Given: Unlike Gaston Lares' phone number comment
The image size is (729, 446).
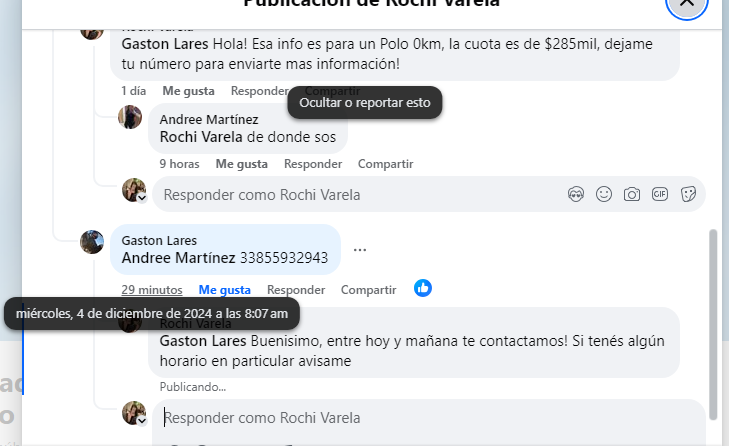Looking at the screenshot, I should coord(224,290).
